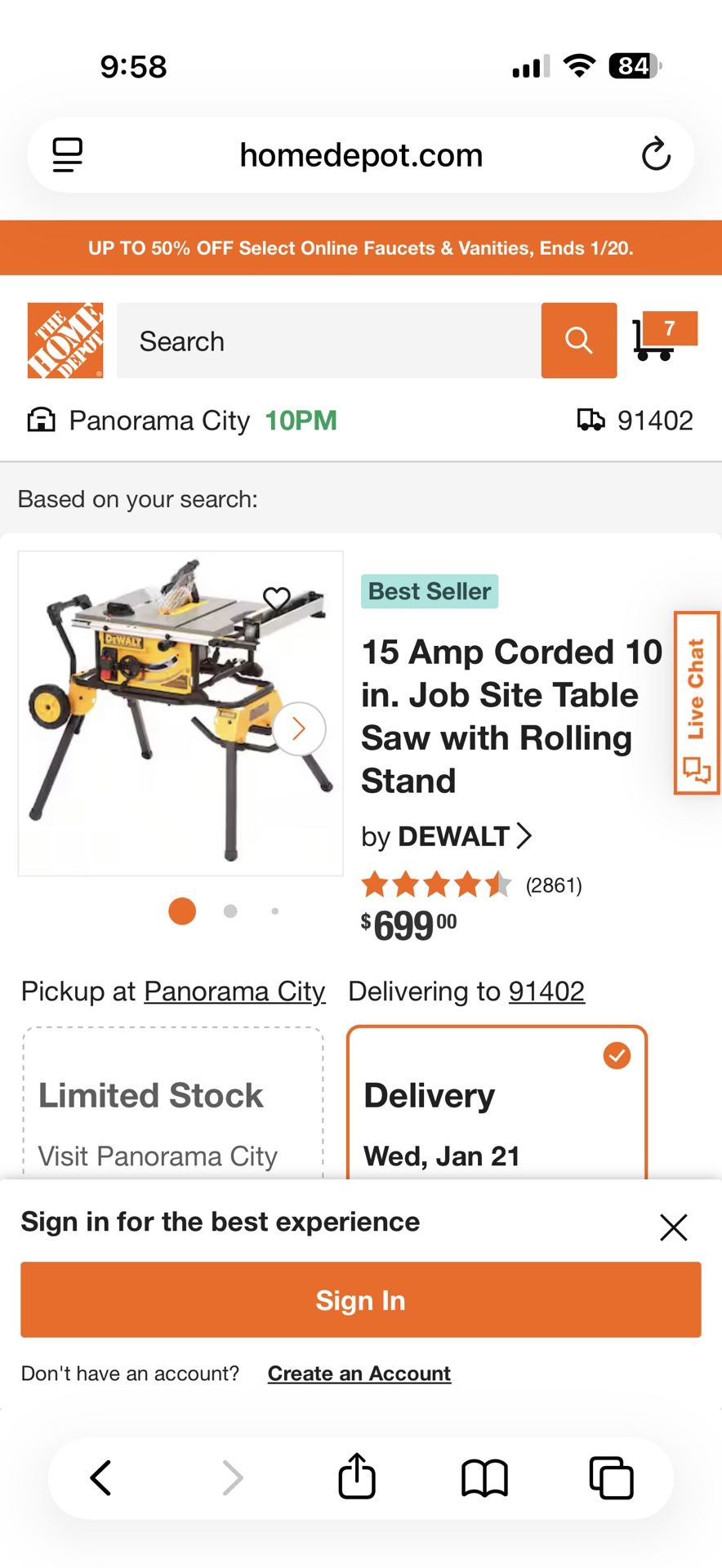Viewport: 722px width, 1568px height.
Task: Open the 15 Amp Corded Table Saw listing
Action: pyautogui.click(x=510, y=715)
